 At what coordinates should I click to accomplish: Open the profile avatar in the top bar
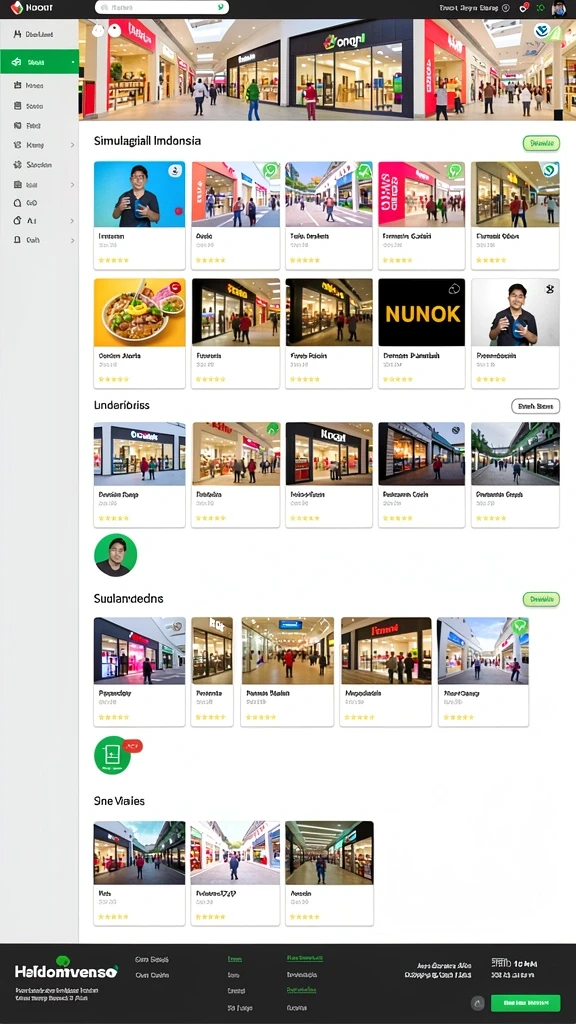click(x=558, y=8)
